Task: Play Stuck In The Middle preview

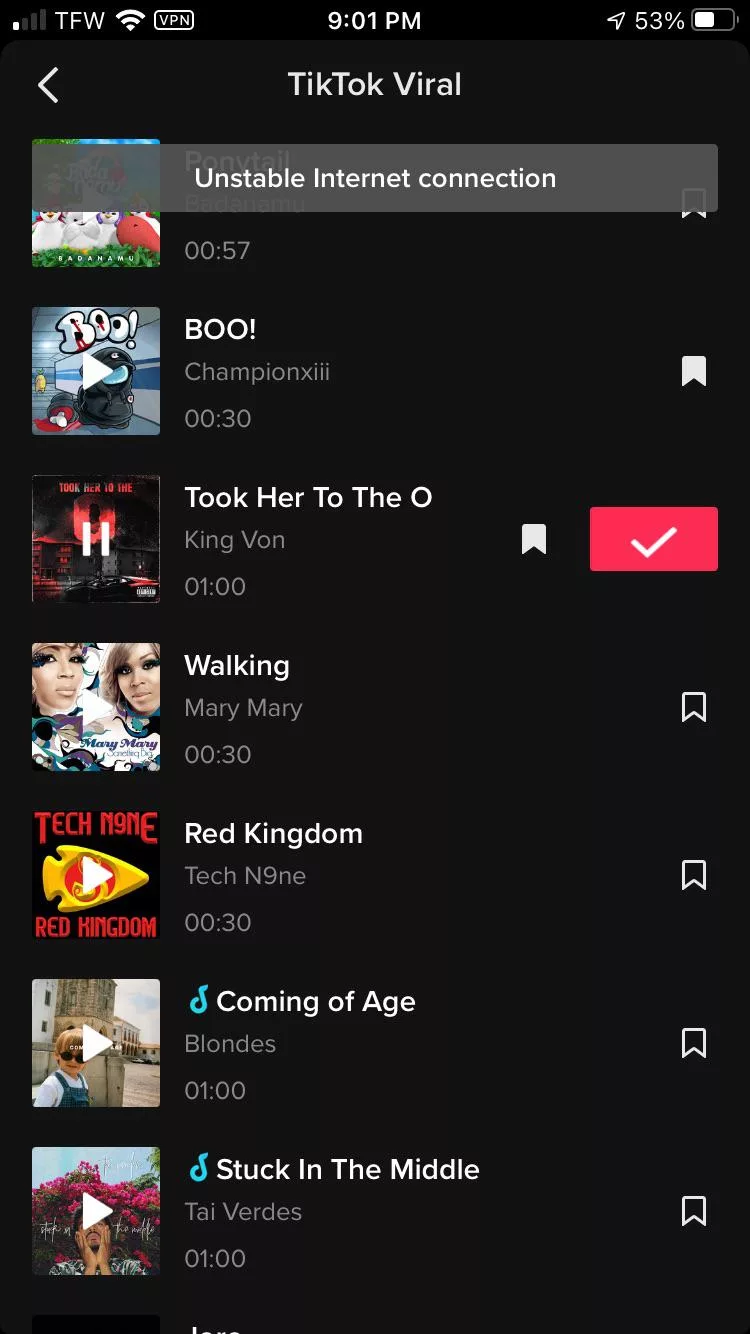Action: point(96,1211)
